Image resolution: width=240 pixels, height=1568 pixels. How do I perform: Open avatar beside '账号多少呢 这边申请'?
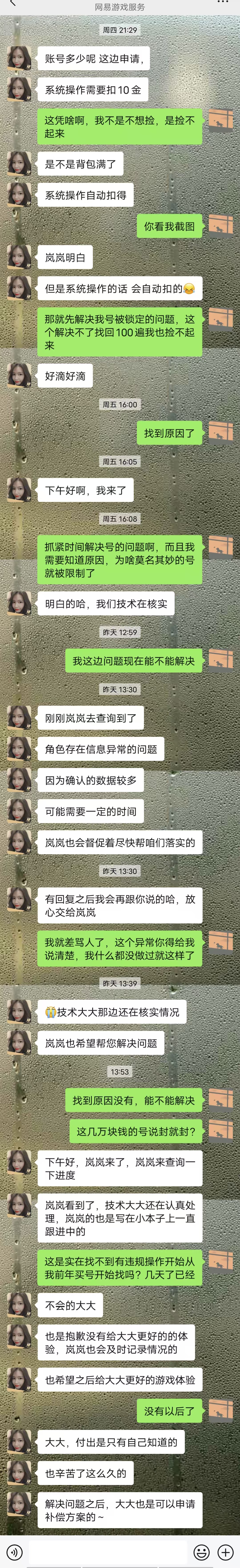pyautogui.click(x=19, y=59)
